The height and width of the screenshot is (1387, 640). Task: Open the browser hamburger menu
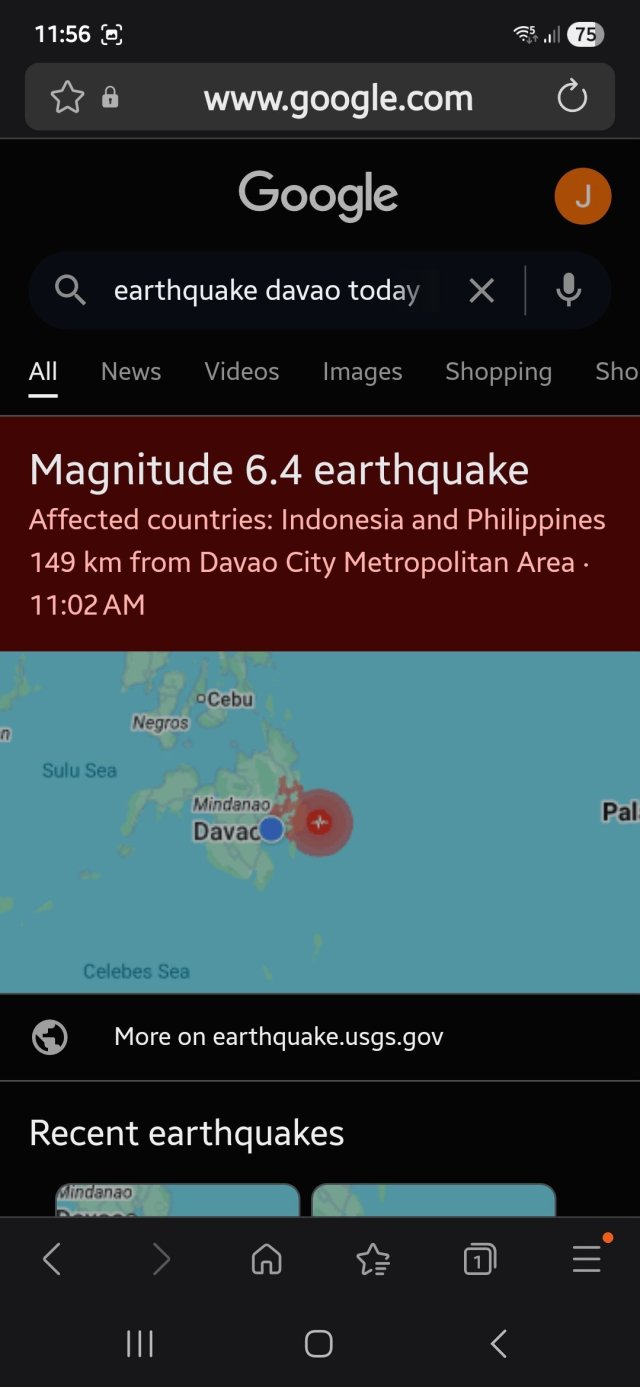[x=587, y=1260]
